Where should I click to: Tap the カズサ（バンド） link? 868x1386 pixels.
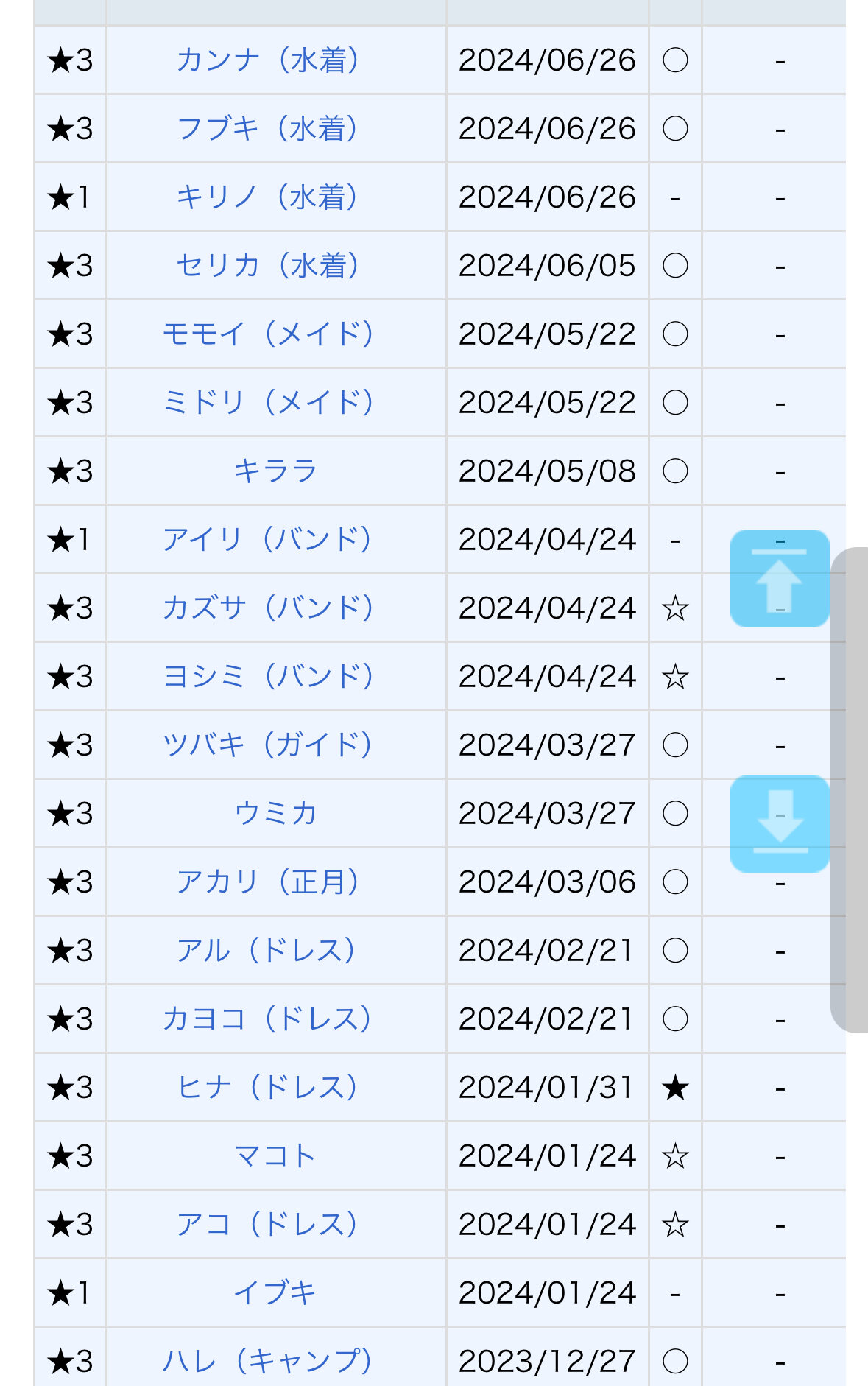click(x=268, y=608)
